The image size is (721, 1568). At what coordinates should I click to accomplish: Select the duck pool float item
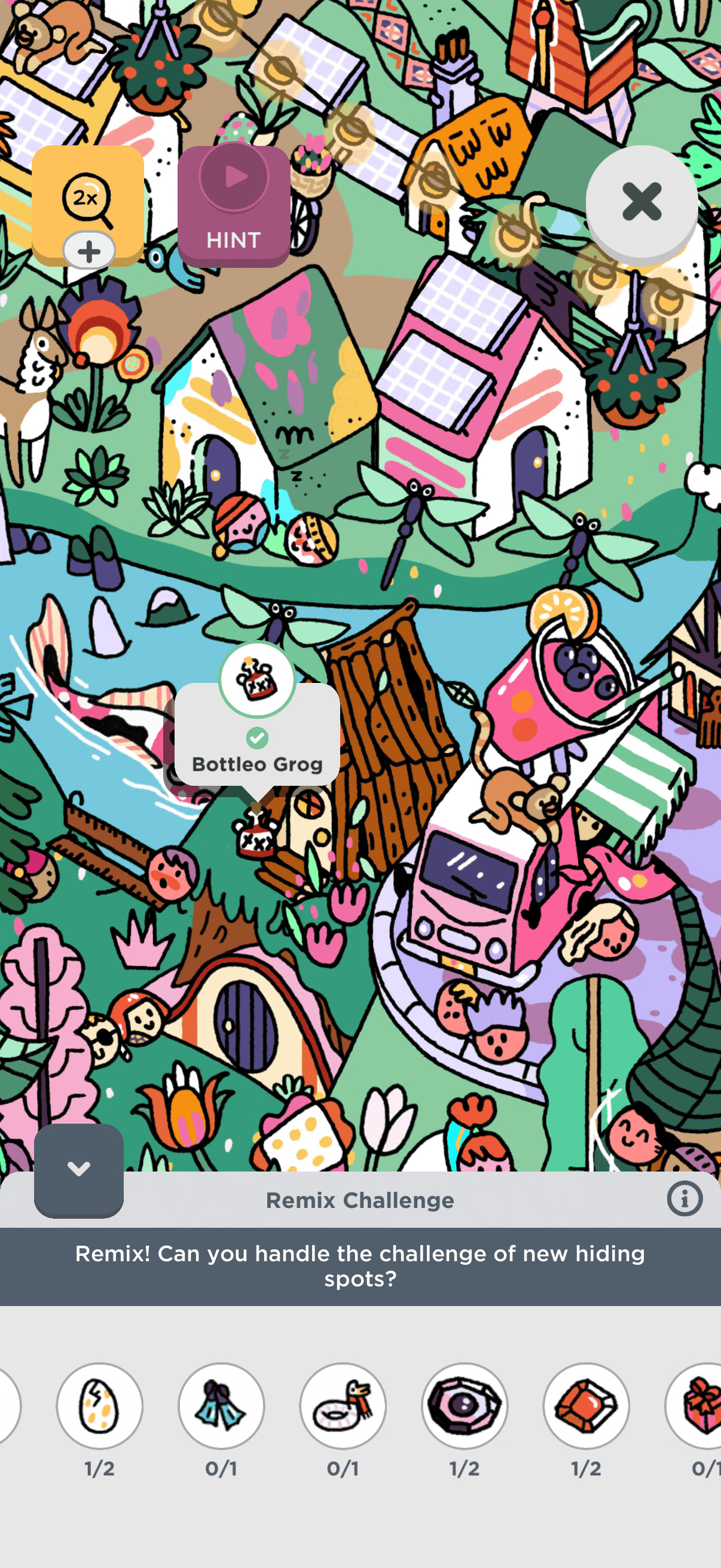coord(343,1405)
